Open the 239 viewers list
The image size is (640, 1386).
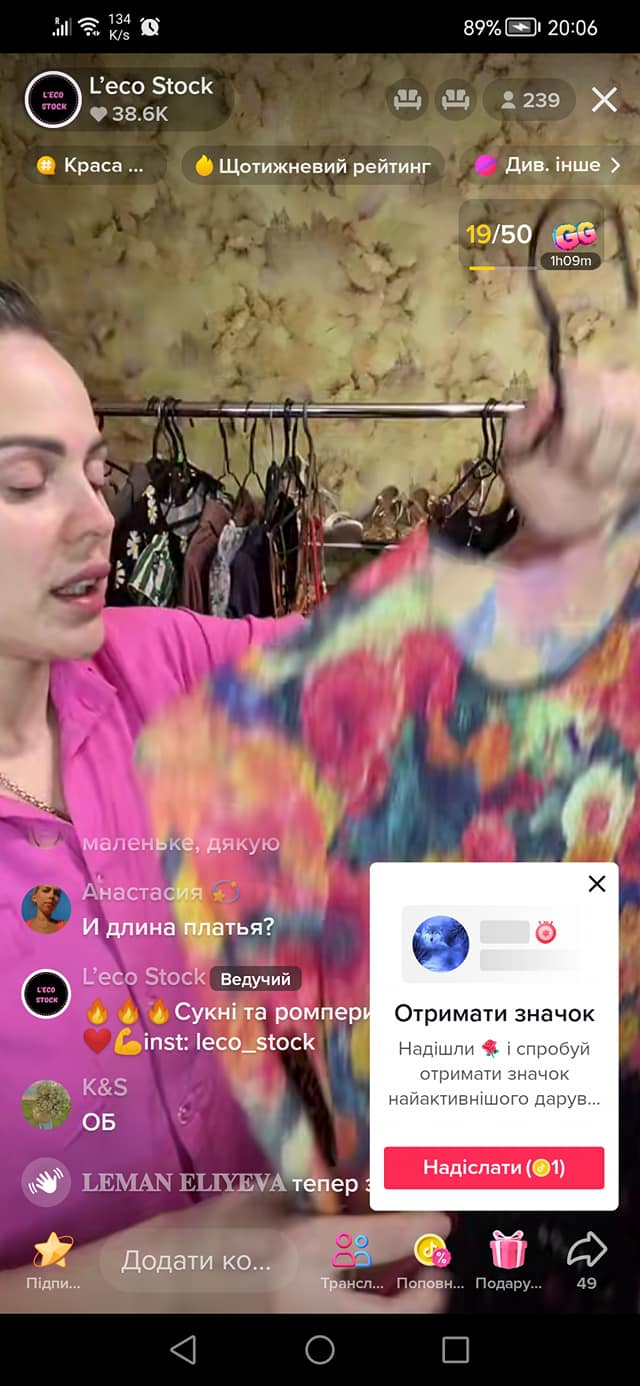coord(529,100)
